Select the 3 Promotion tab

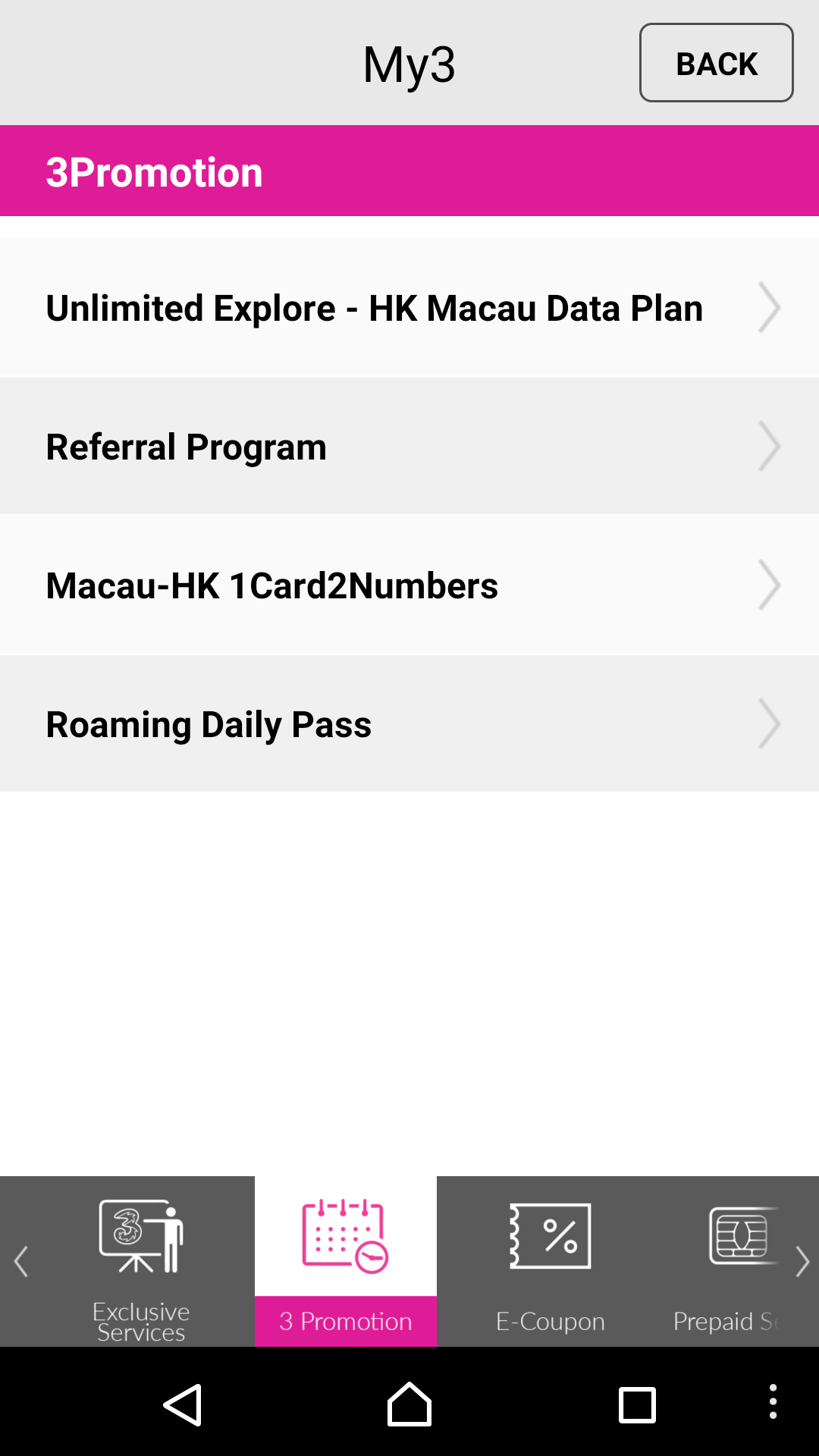[x=346, y=1262]
